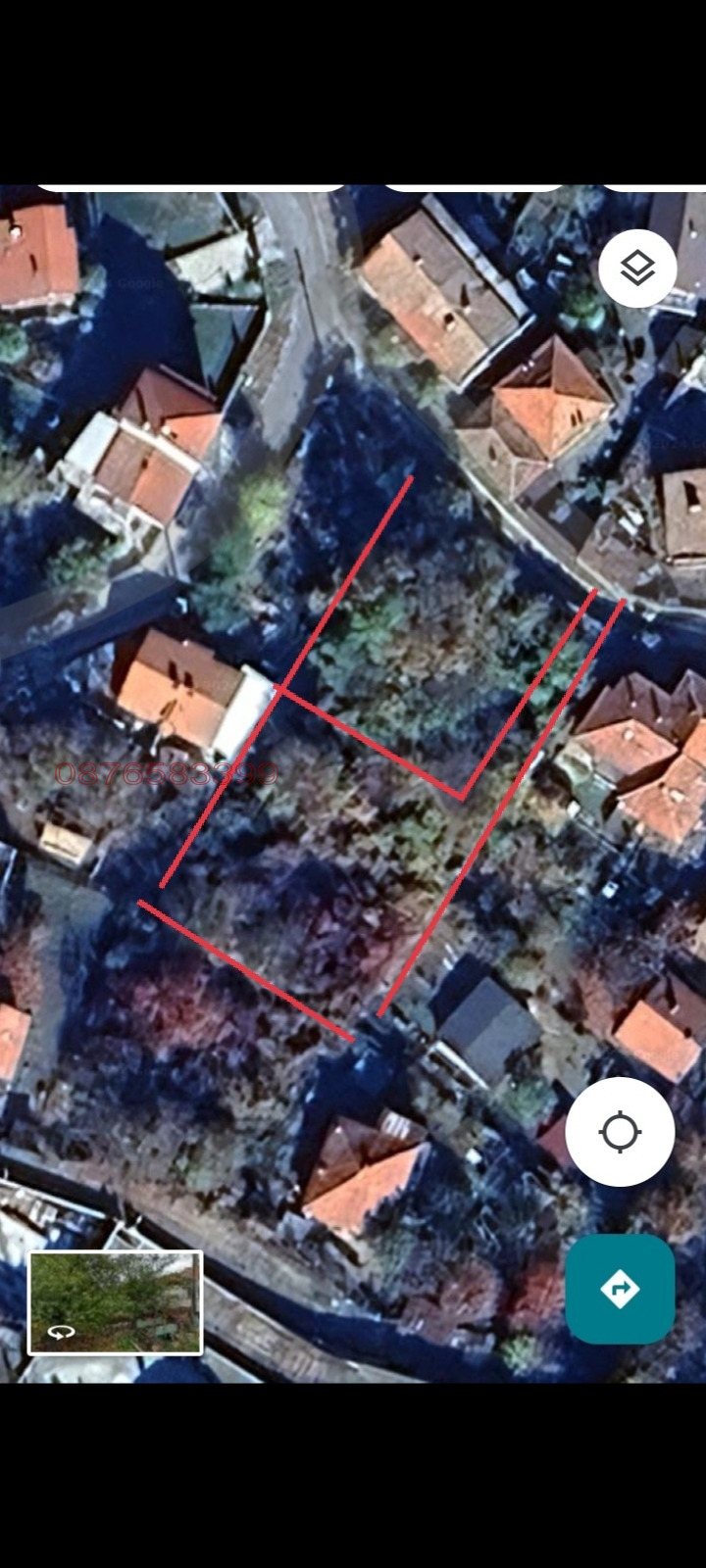Open the map layers selector
Viewport: 706px width, 1568px height.
tap(637, 268)
